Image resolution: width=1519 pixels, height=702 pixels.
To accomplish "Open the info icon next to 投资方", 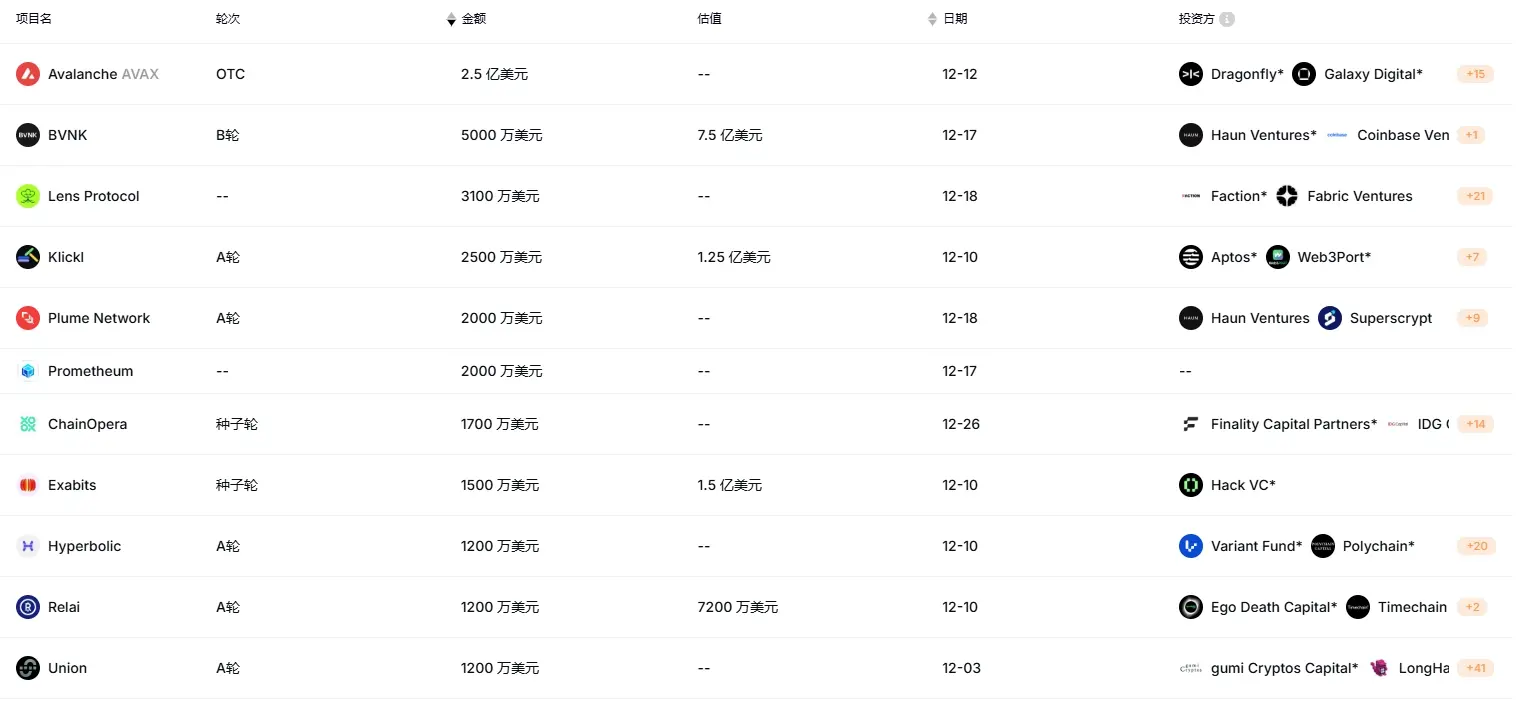I will (1227, 19).
